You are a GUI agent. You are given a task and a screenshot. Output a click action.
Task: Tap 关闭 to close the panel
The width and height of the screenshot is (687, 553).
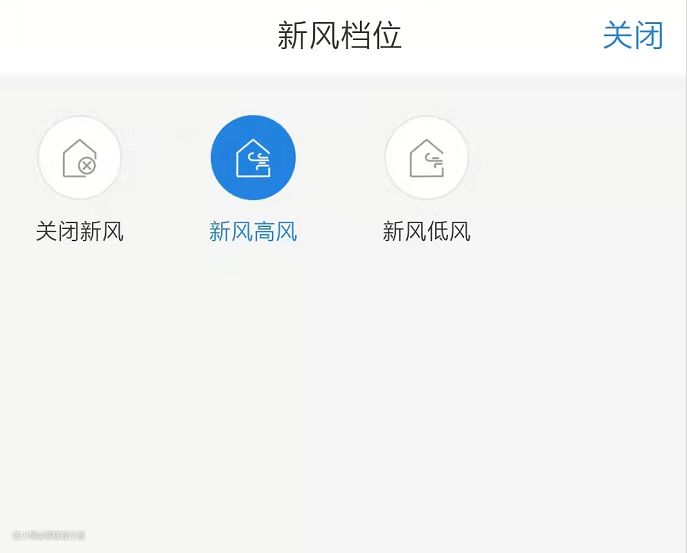pos(632,36)
